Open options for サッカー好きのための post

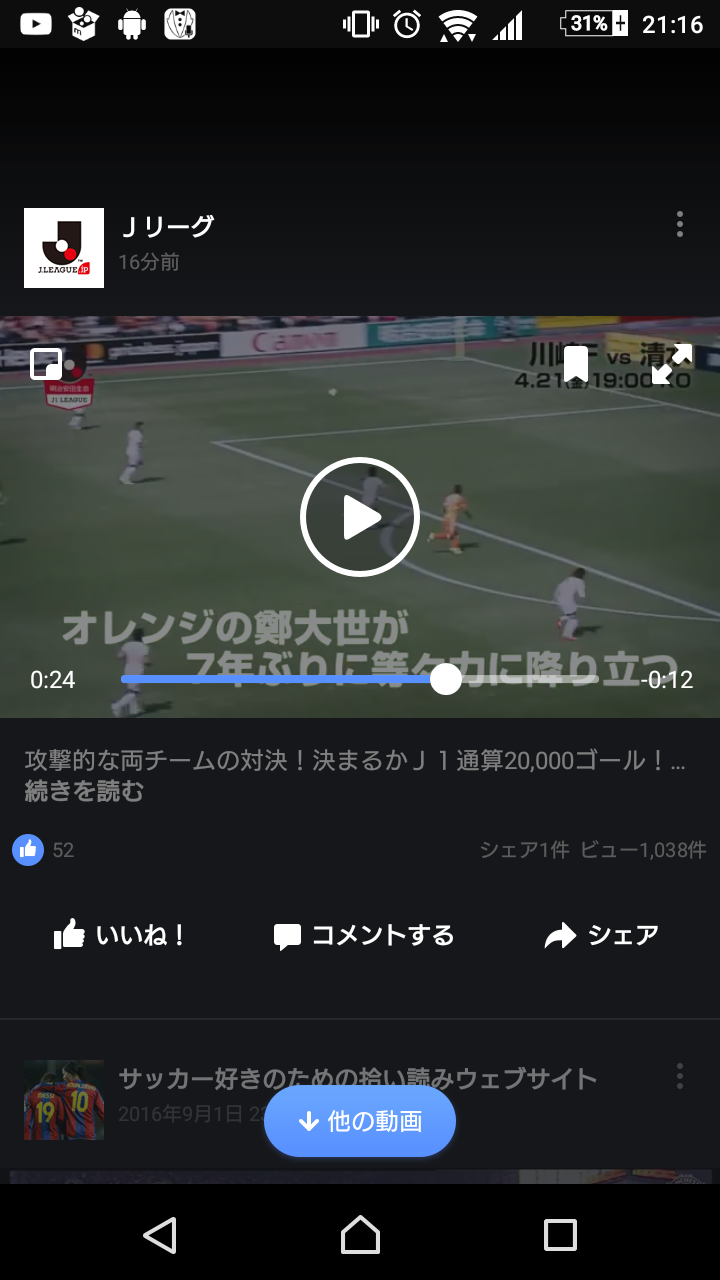[679, 1076]
